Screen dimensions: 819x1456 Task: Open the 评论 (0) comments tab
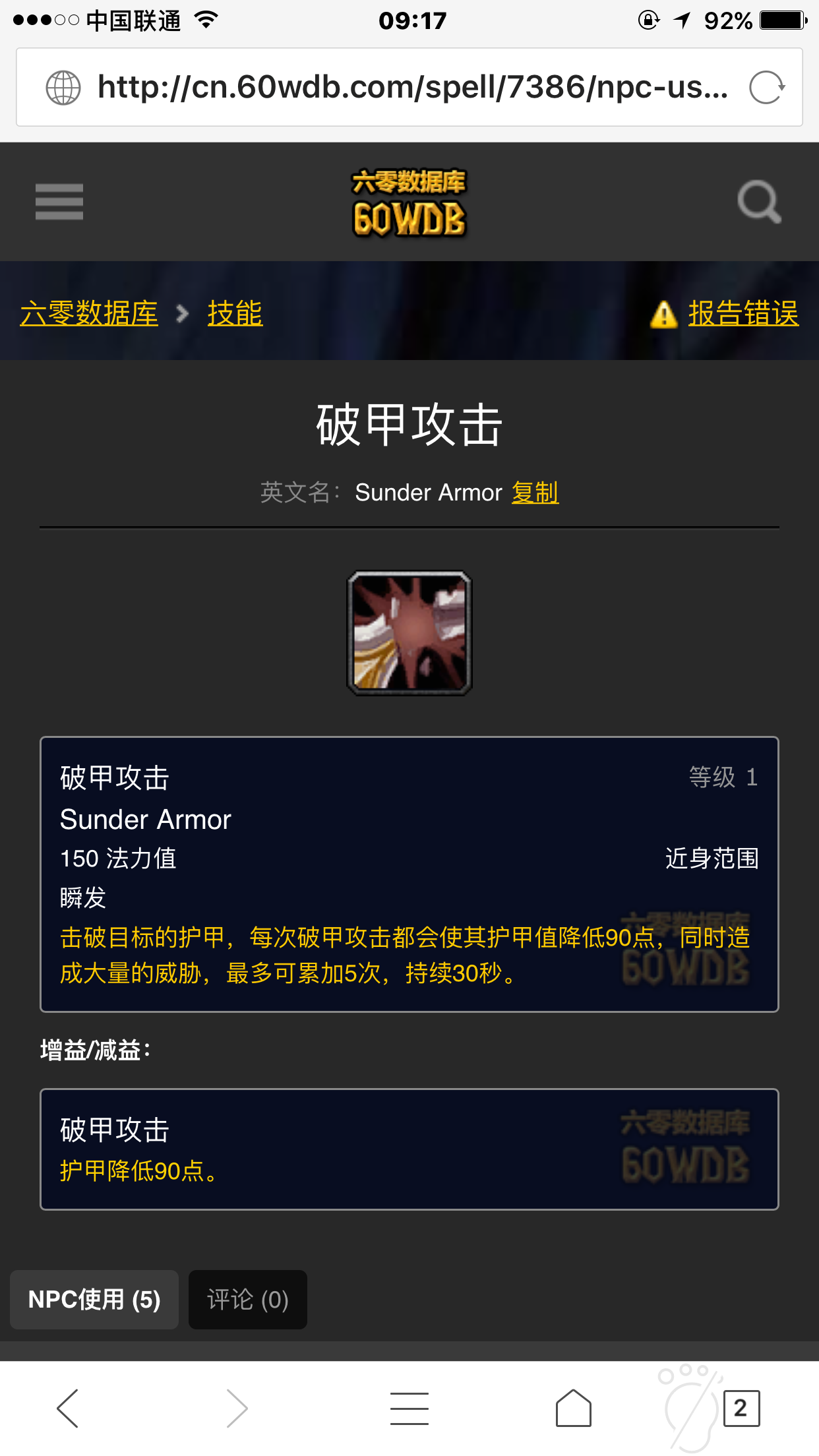point(247,1299)
